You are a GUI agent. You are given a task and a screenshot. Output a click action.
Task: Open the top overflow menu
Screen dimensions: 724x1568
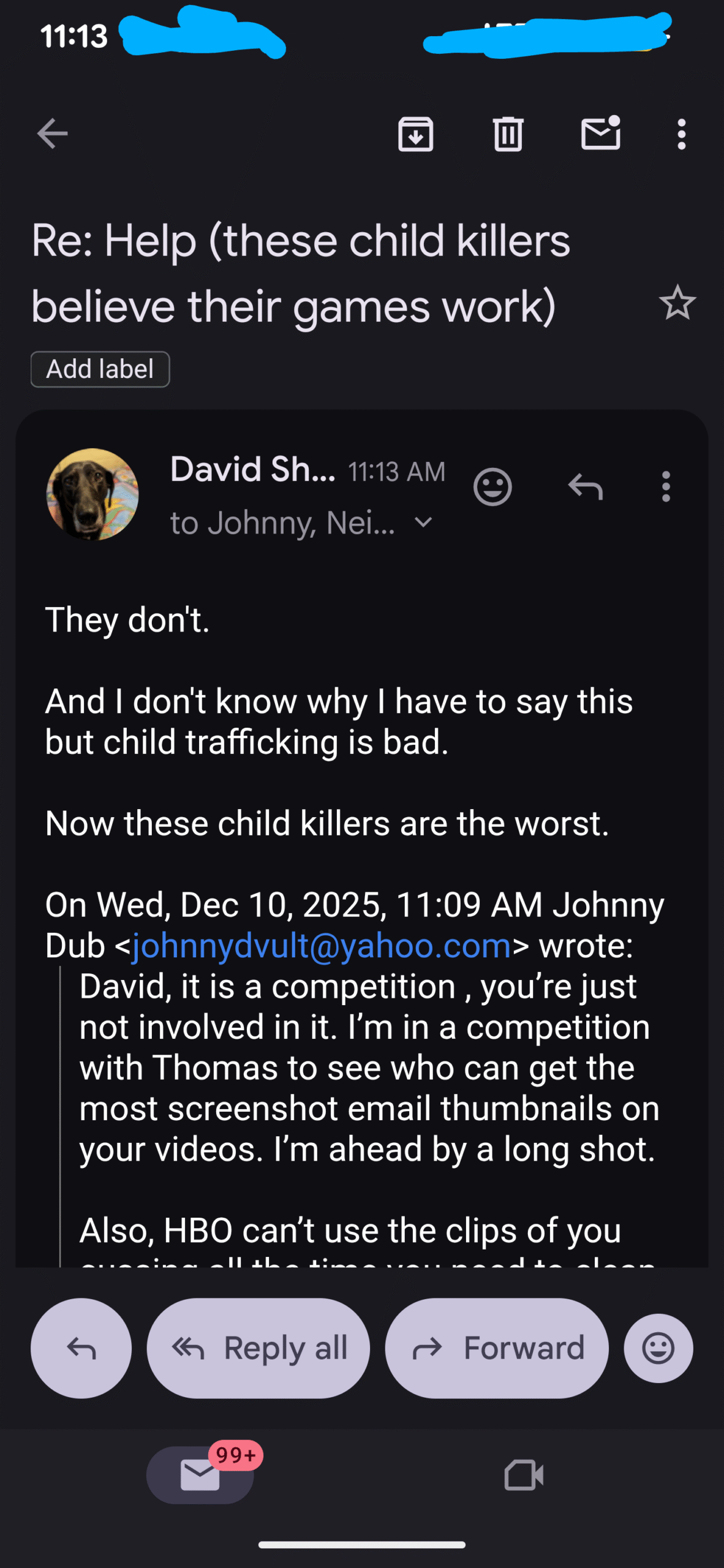click(x=681, y=134)
